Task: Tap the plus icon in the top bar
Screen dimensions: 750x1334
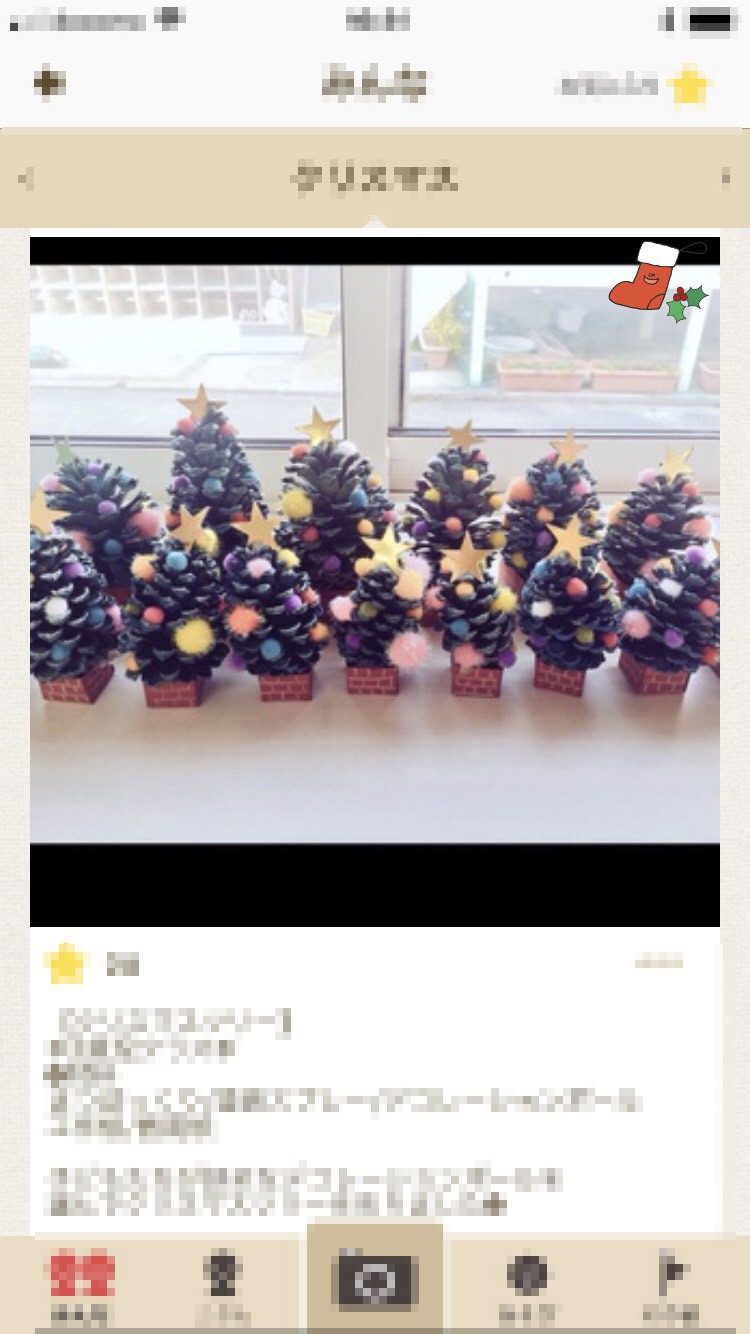Action: (x=48, y=83)
